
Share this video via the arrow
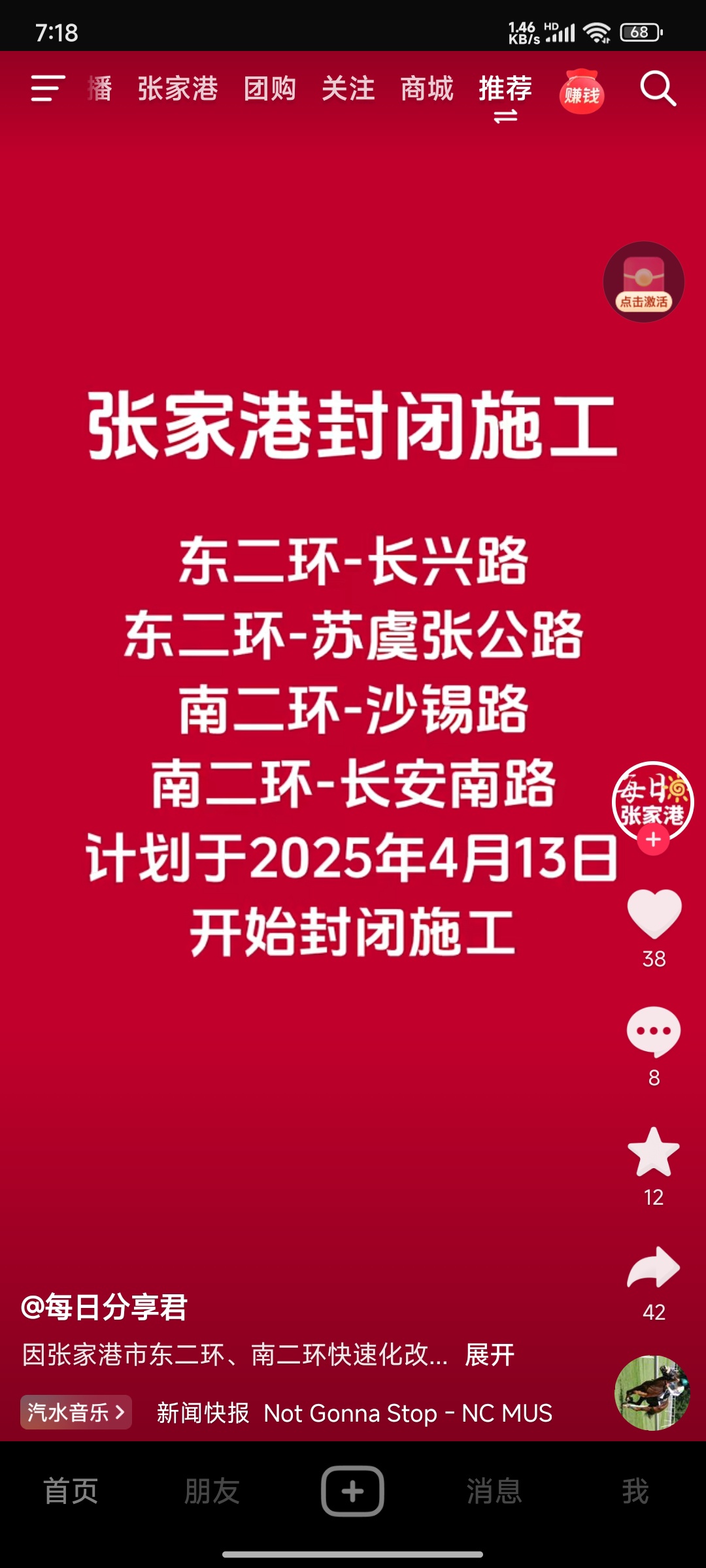654,1268
